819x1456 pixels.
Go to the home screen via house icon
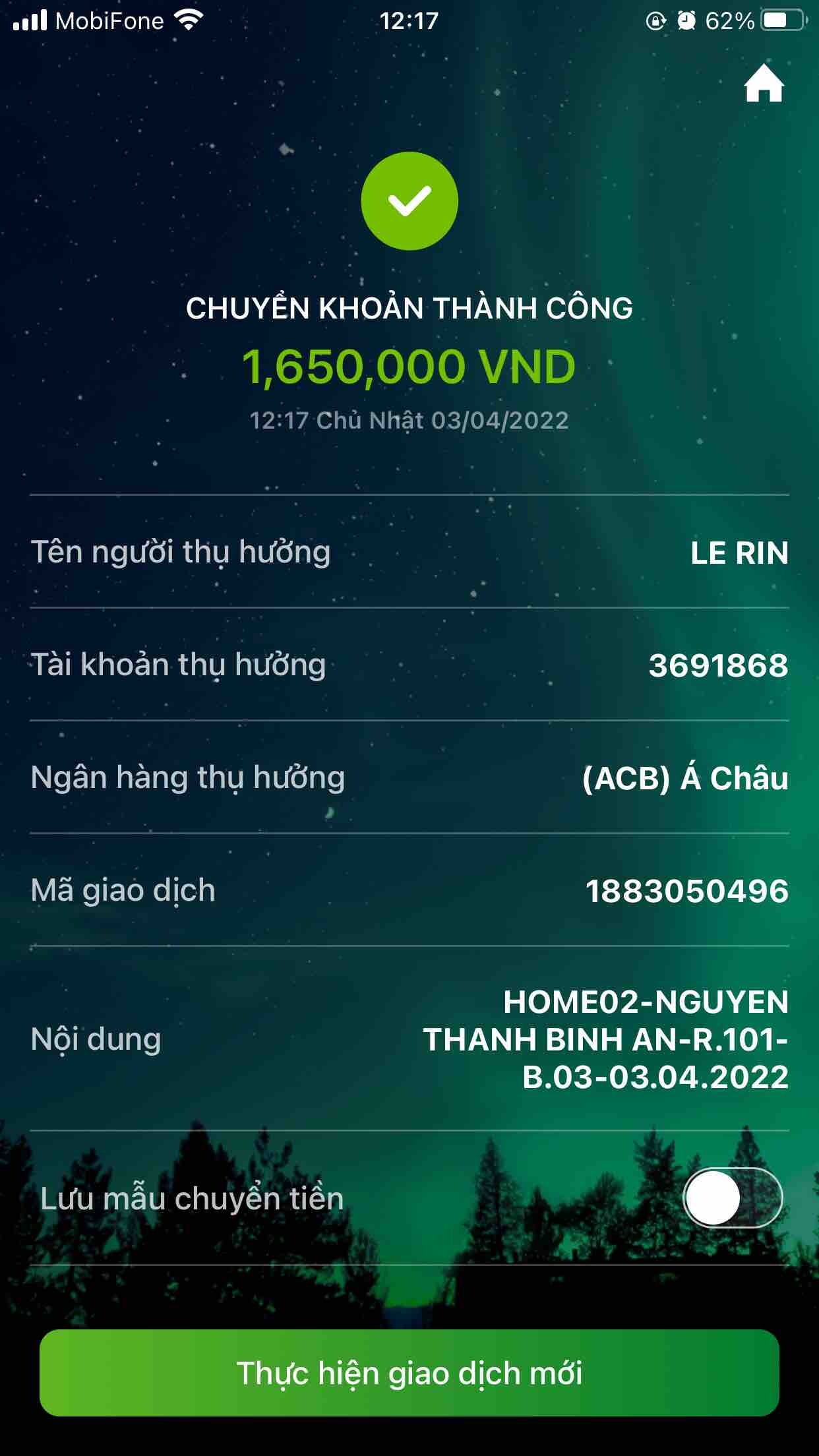(x=764, y=84)
